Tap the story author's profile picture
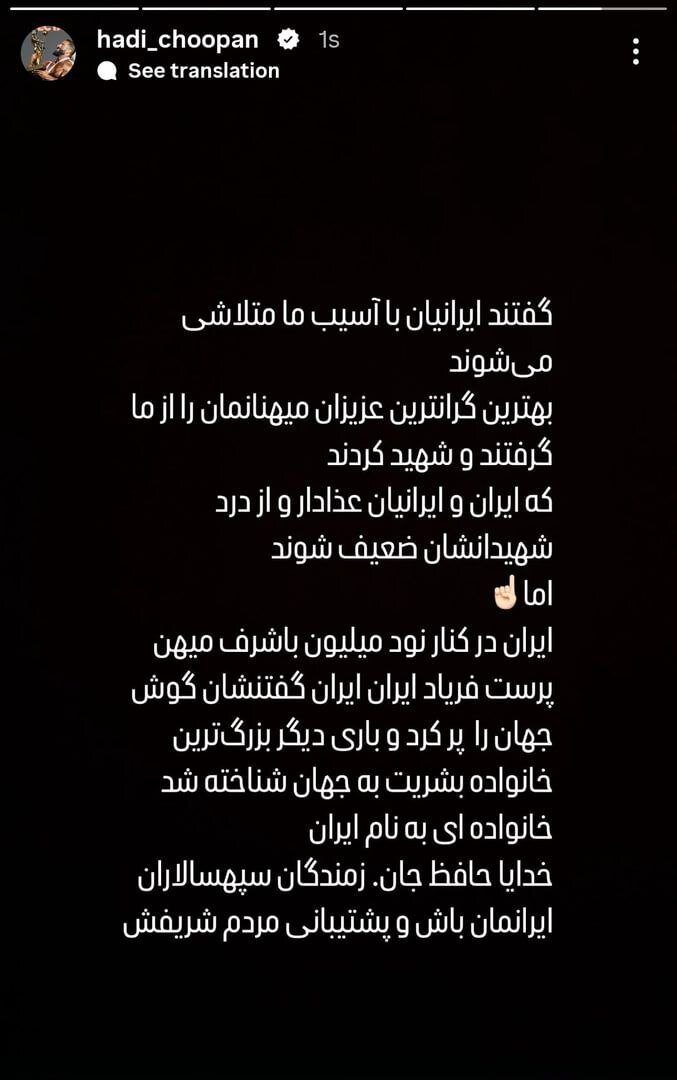This screenshot has width=677, height=1080. tap(48, 53)
